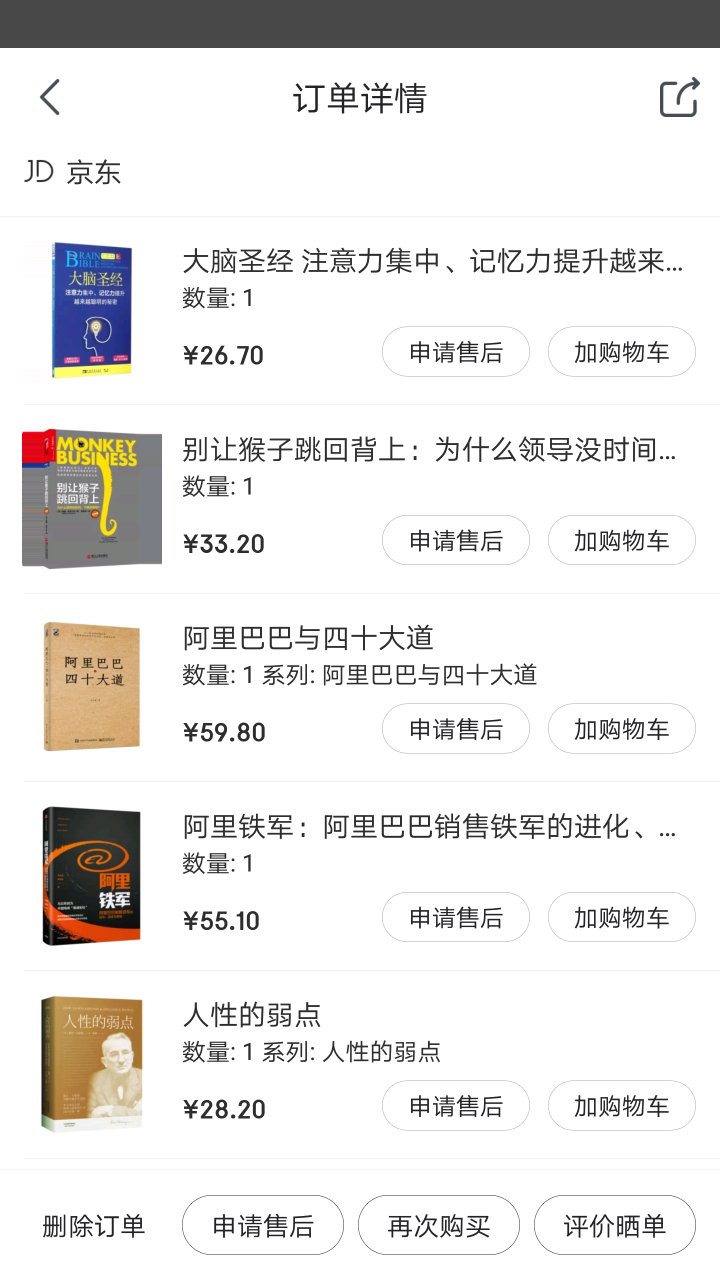The height and width of the screenshot is (1280, 720).
Task: Tap 申请售后 for 阿里巴巴与四十大道
Action: (x=455, y=729)
